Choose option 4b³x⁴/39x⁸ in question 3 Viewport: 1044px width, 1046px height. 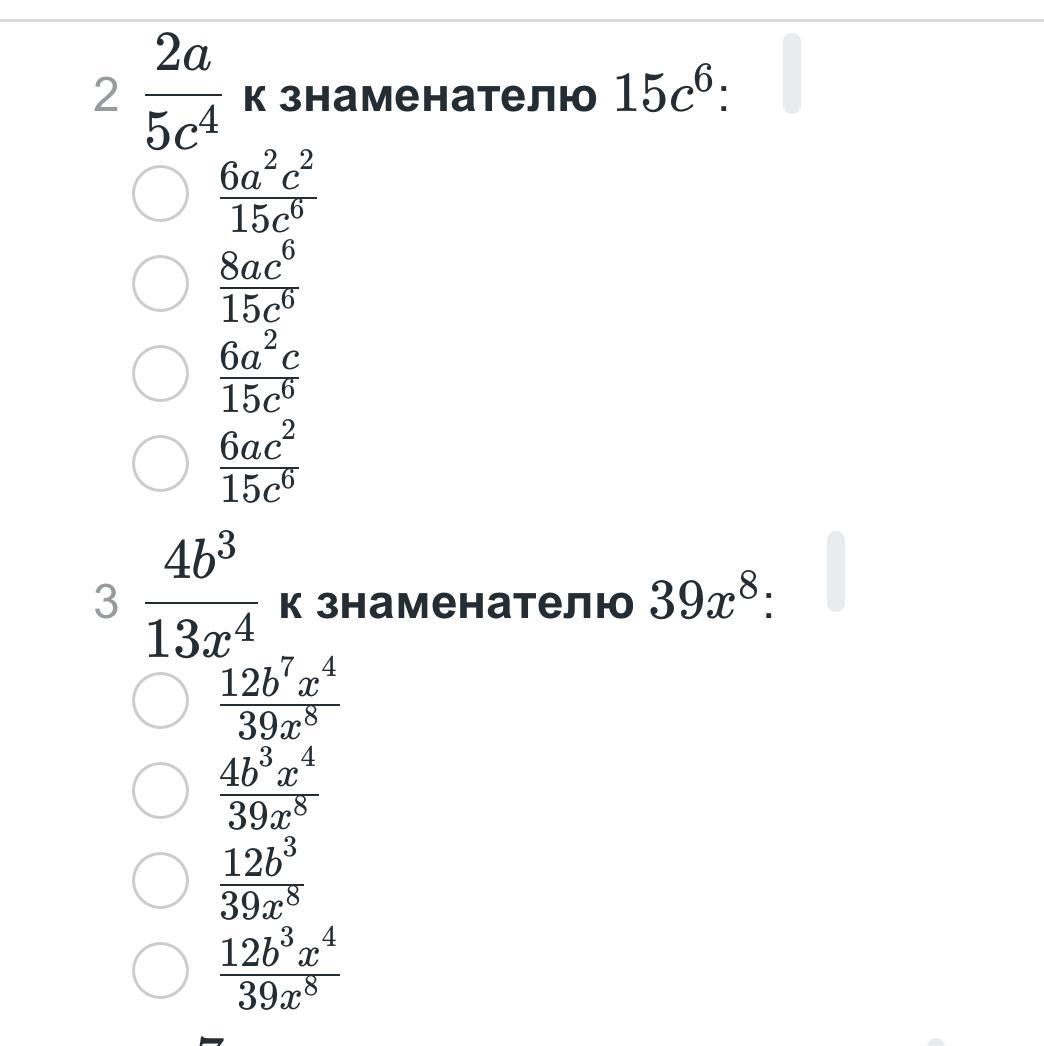point(160,789)
